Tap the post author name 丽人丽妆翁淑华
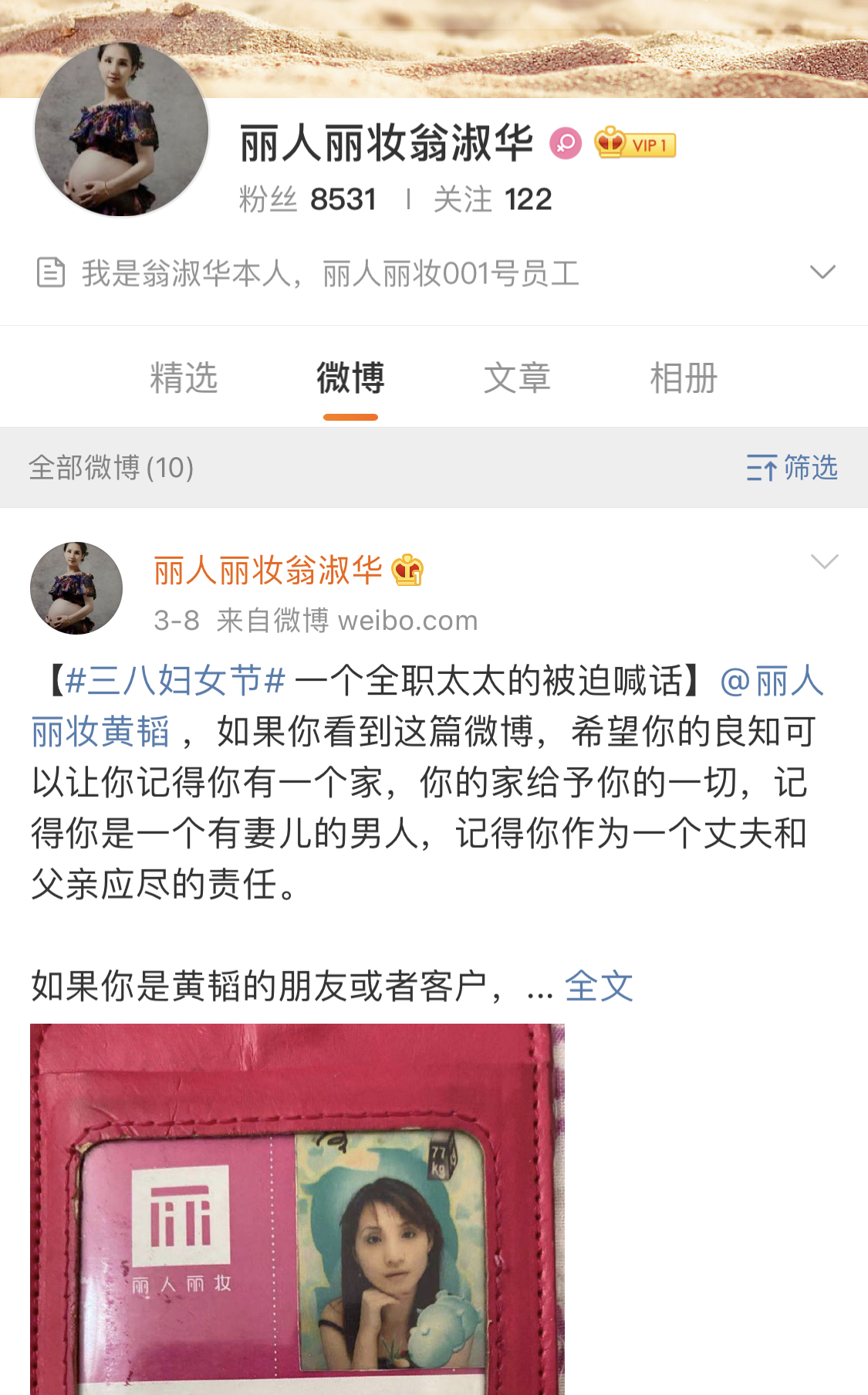The width and height of the screenshot is (868, 1395). tap(268, 571)
